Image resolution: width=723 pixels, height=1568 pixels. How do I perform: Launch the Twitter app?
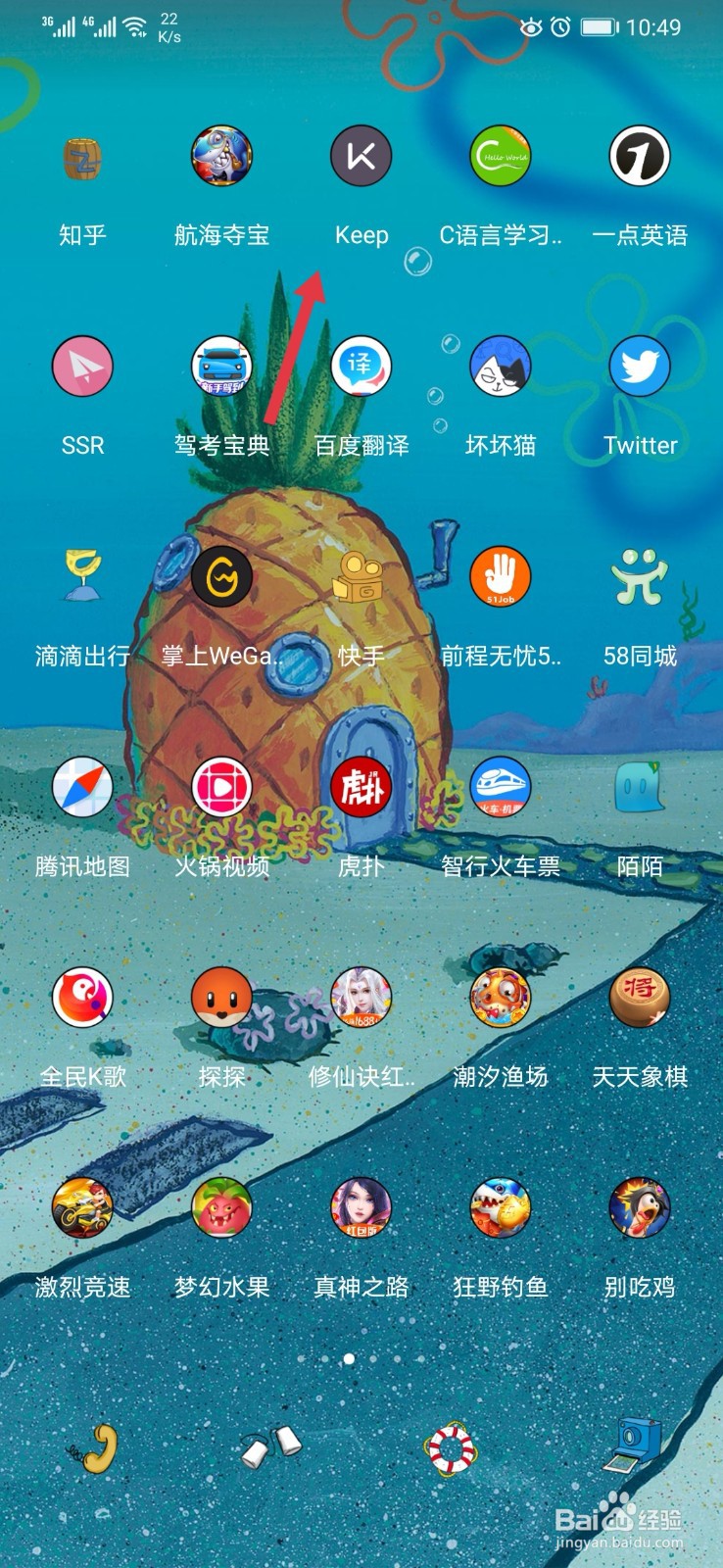tap(641, 367)
